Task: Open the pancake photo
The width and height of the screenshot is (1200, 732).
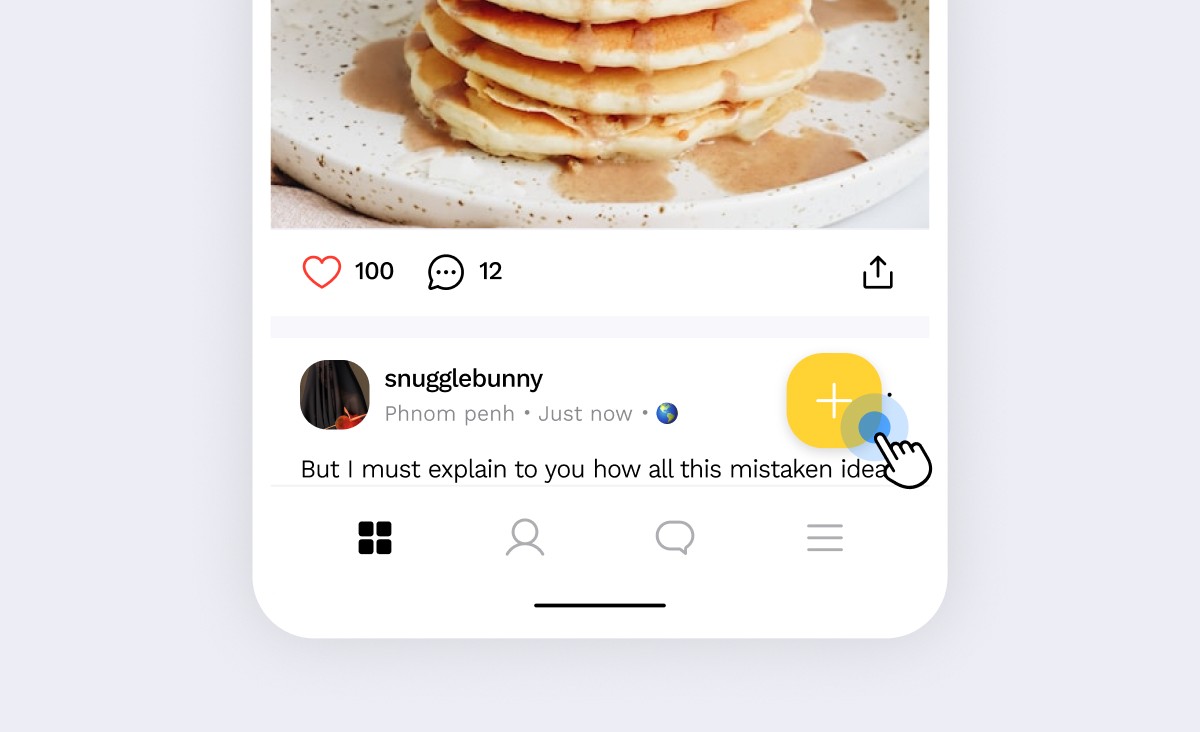Action: pyautogui.click(x=600, y=114)
